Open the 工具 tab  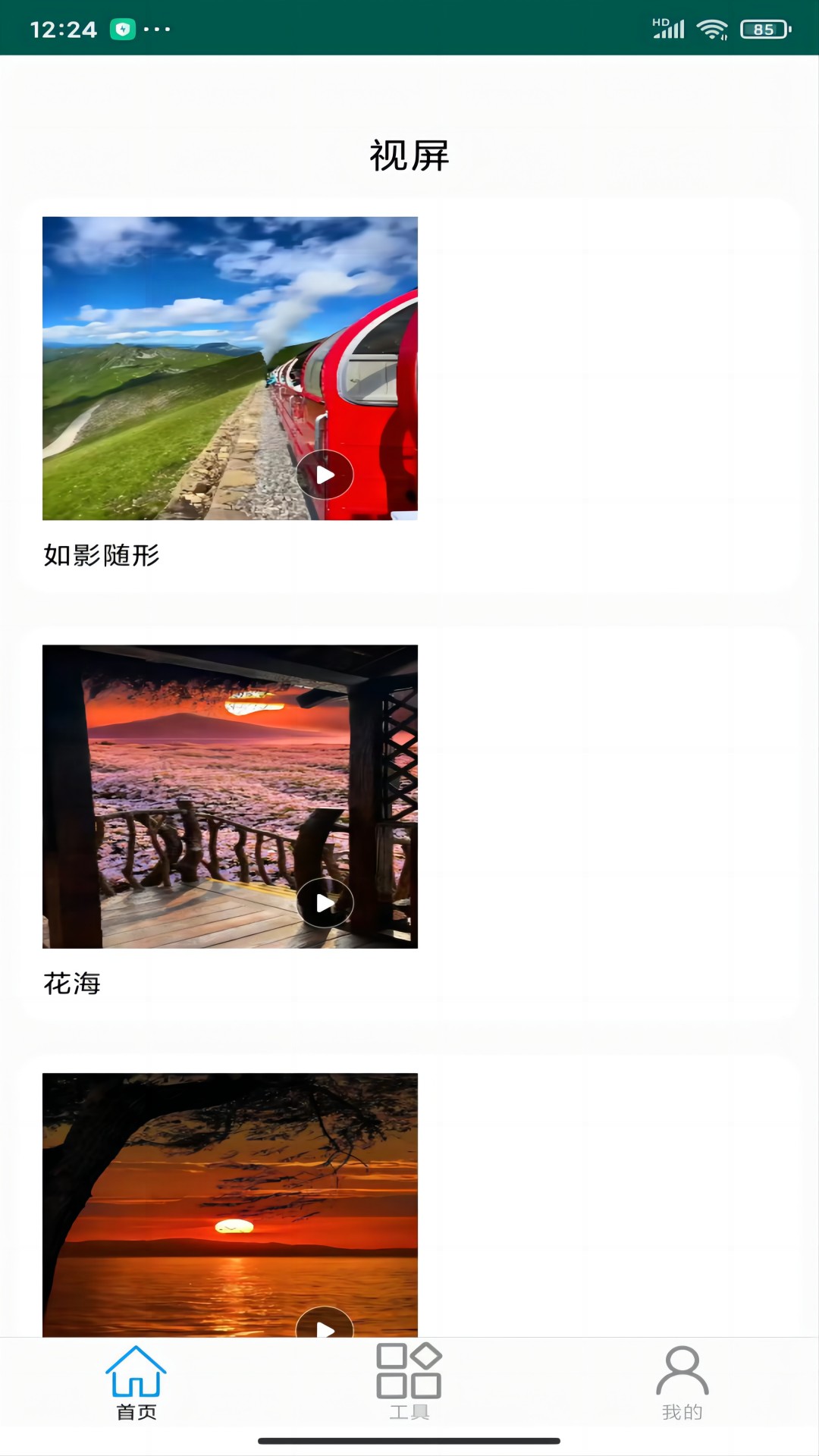point(409,1382)
